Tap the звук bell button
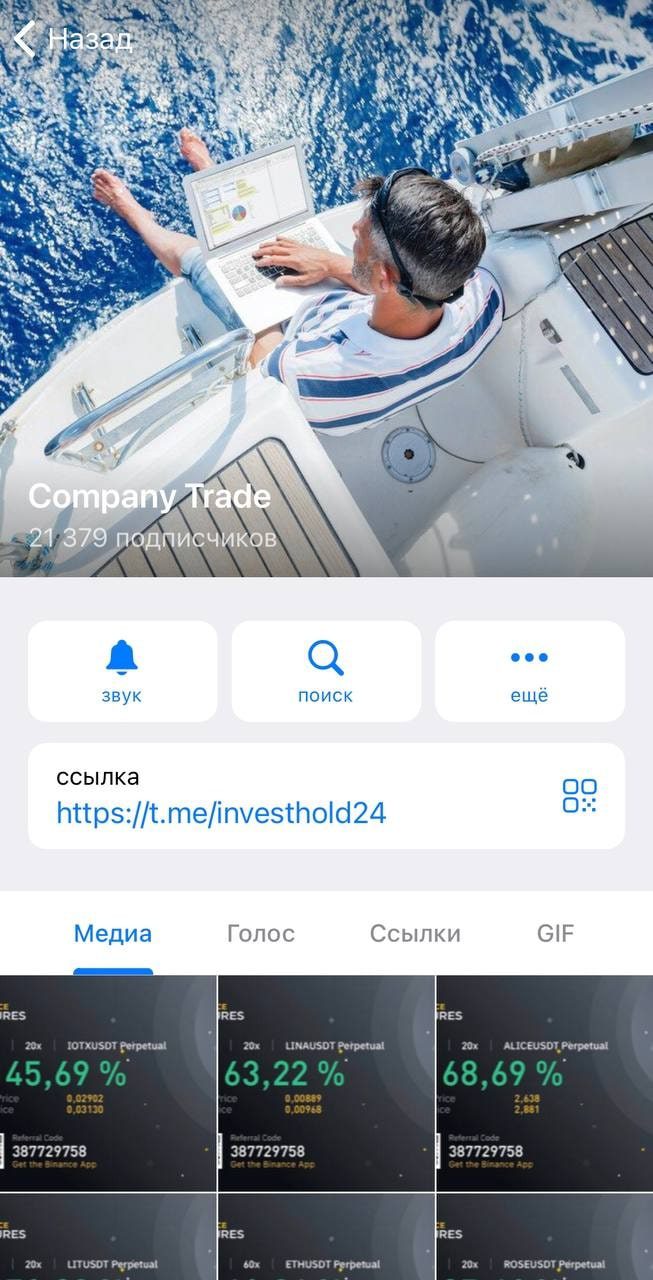The image size is (653, 1280). 122,671
